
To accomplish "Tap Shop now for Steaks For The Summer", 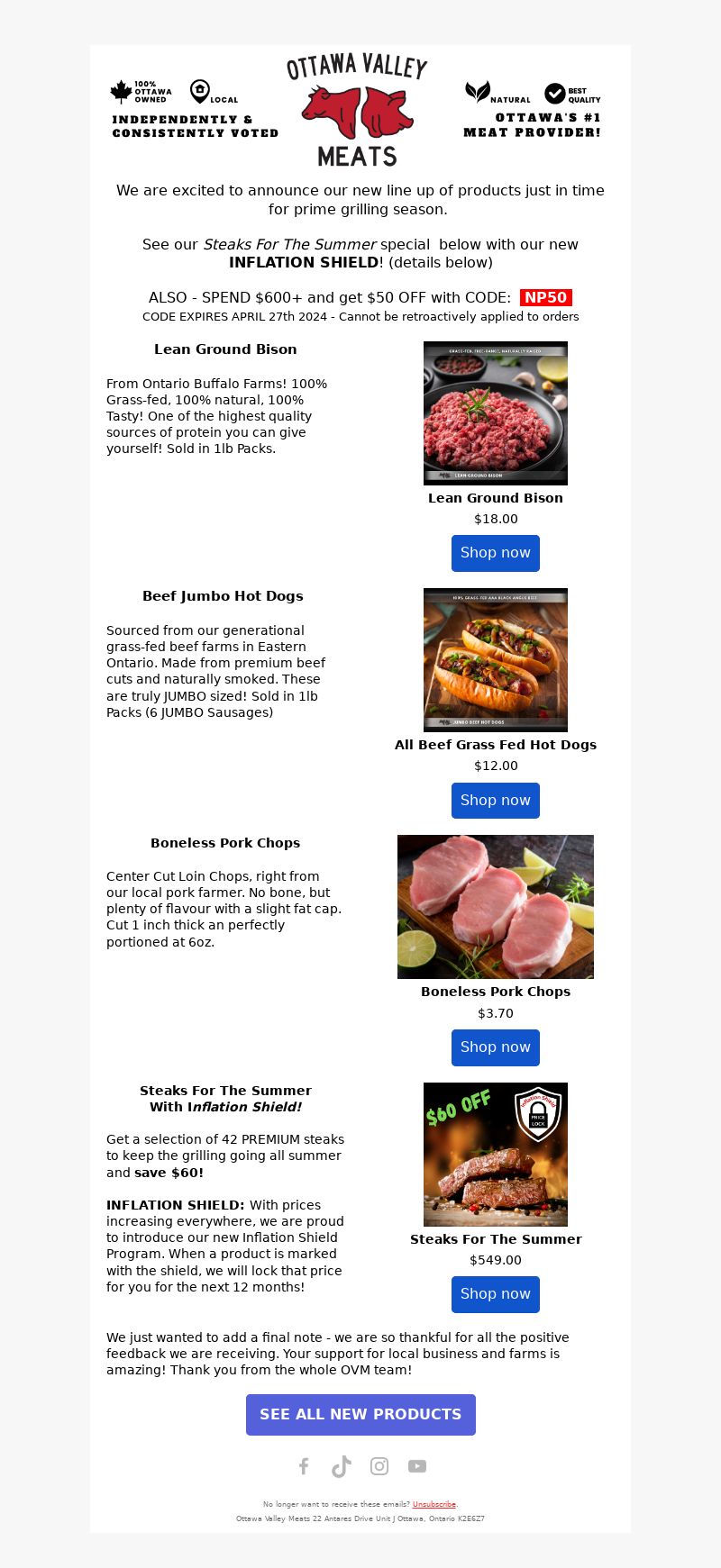I will [496, 1293].
